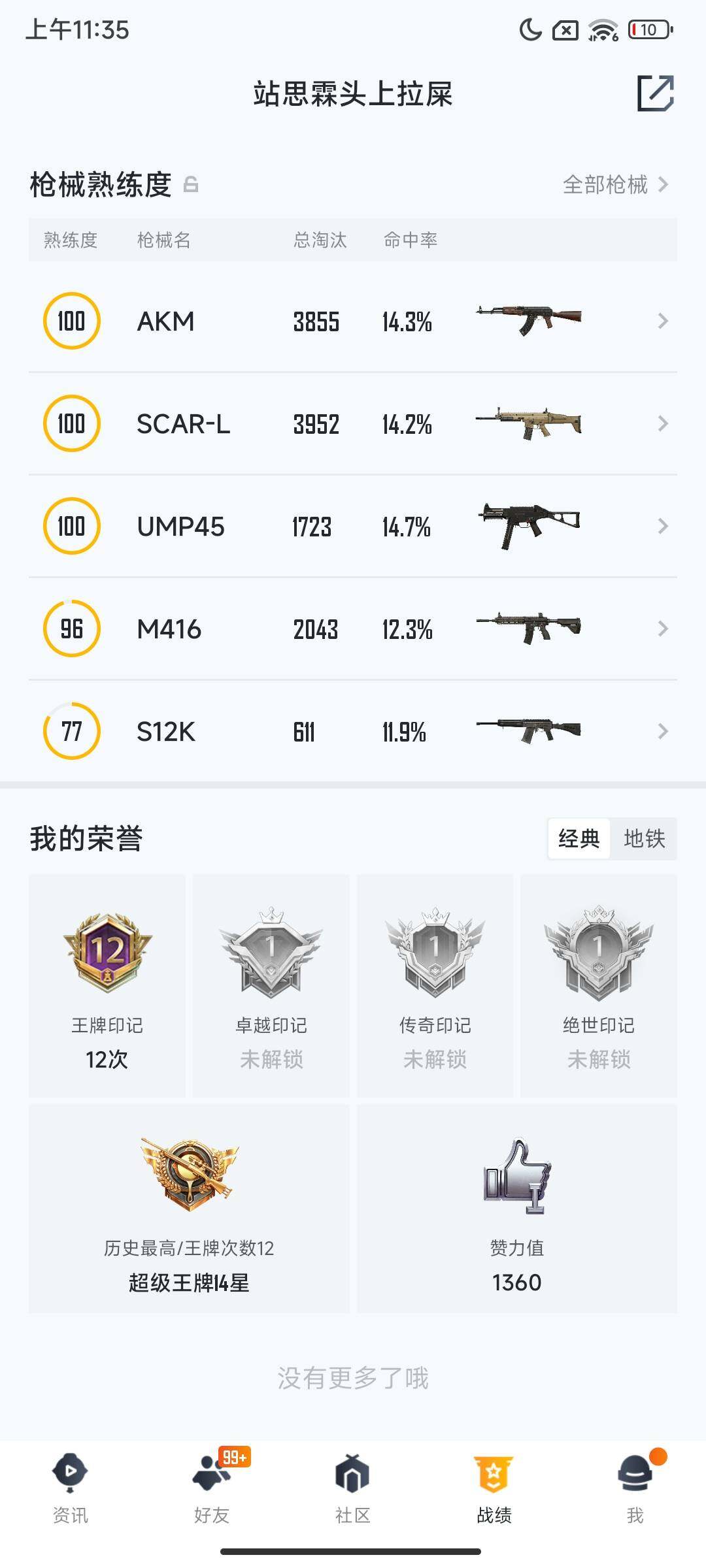Expand the S12K weapon stats row
The height and width of the screenshot is (1568, 706).
coord(662,732)
